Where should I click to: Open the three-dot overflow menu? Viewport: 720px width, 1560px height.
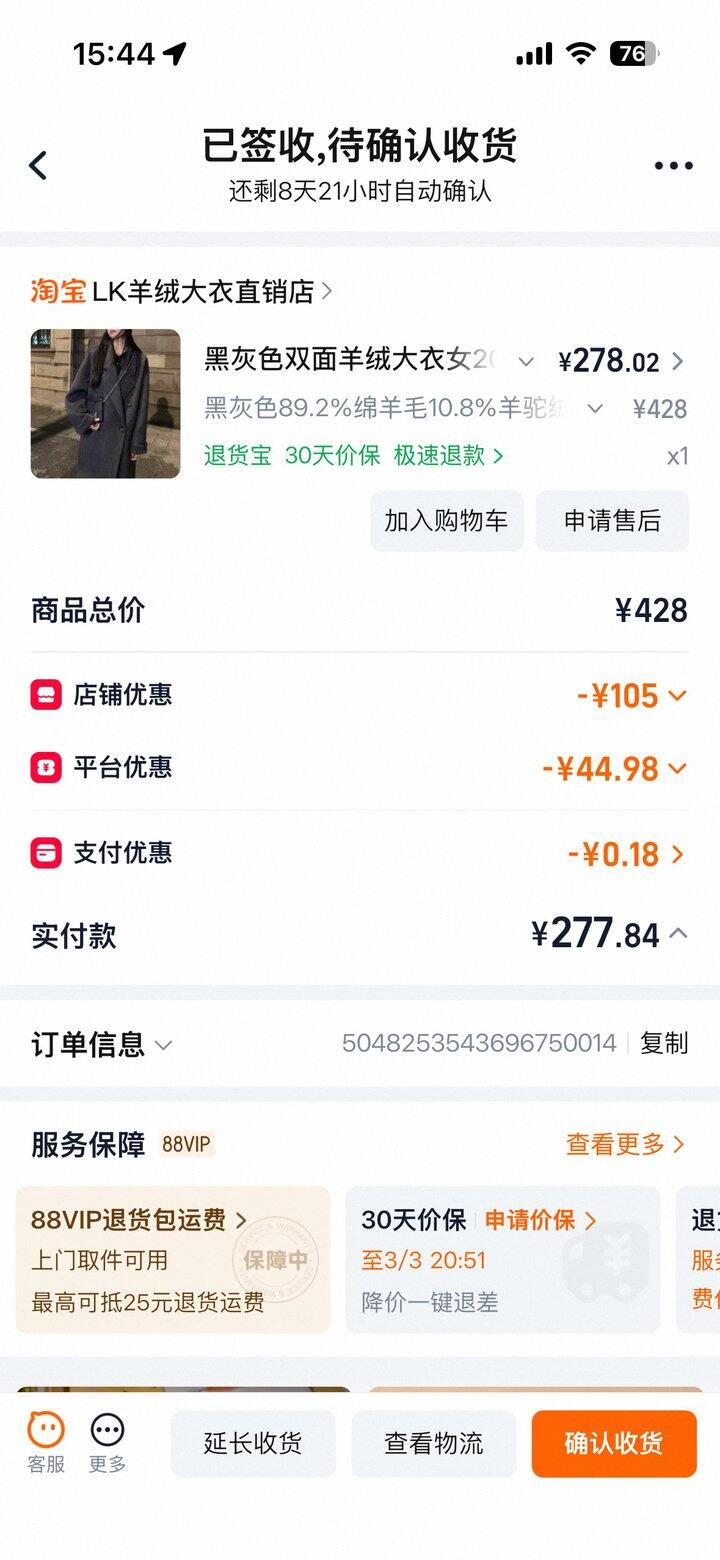[x=673, y=166]
